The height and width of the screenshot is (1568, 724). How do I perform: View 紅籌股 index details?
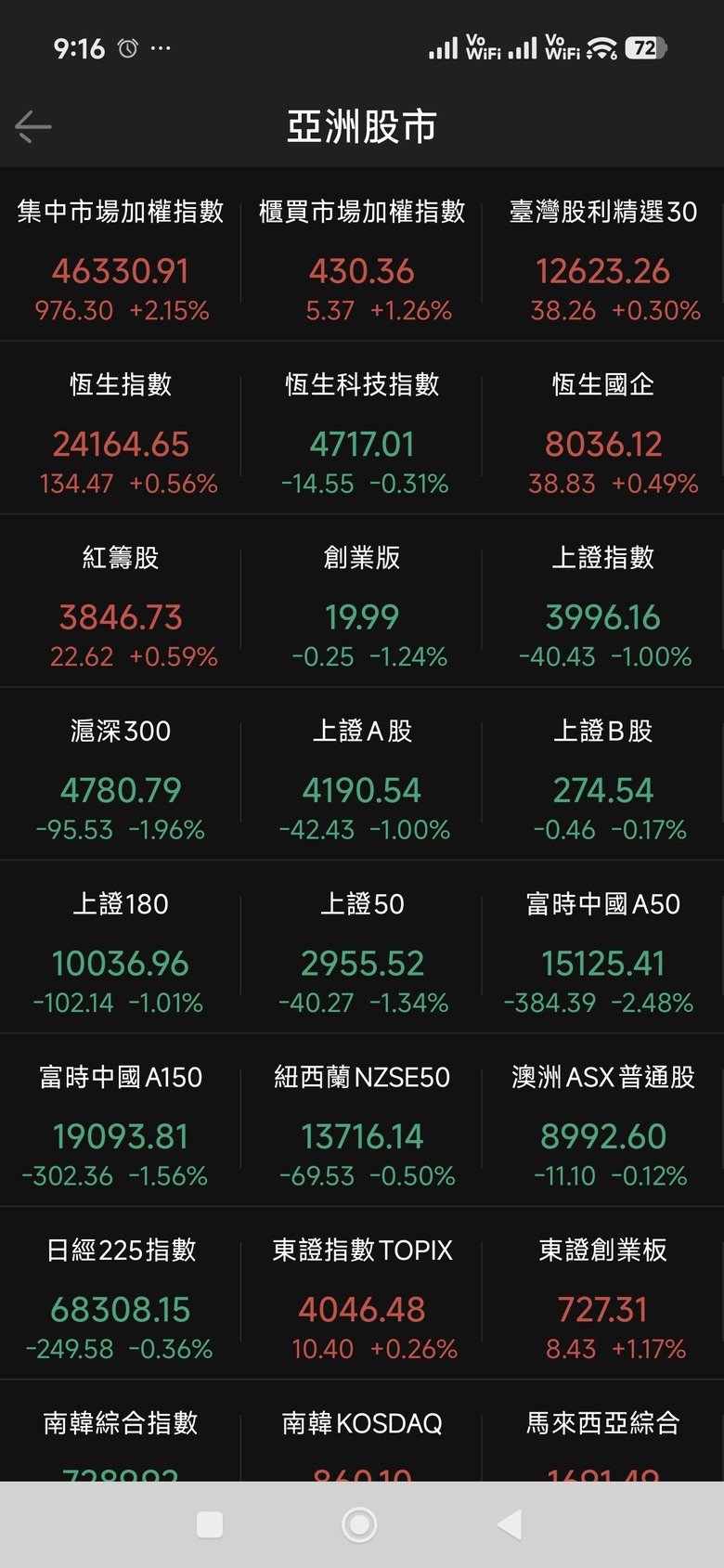[x=121, y=601]
